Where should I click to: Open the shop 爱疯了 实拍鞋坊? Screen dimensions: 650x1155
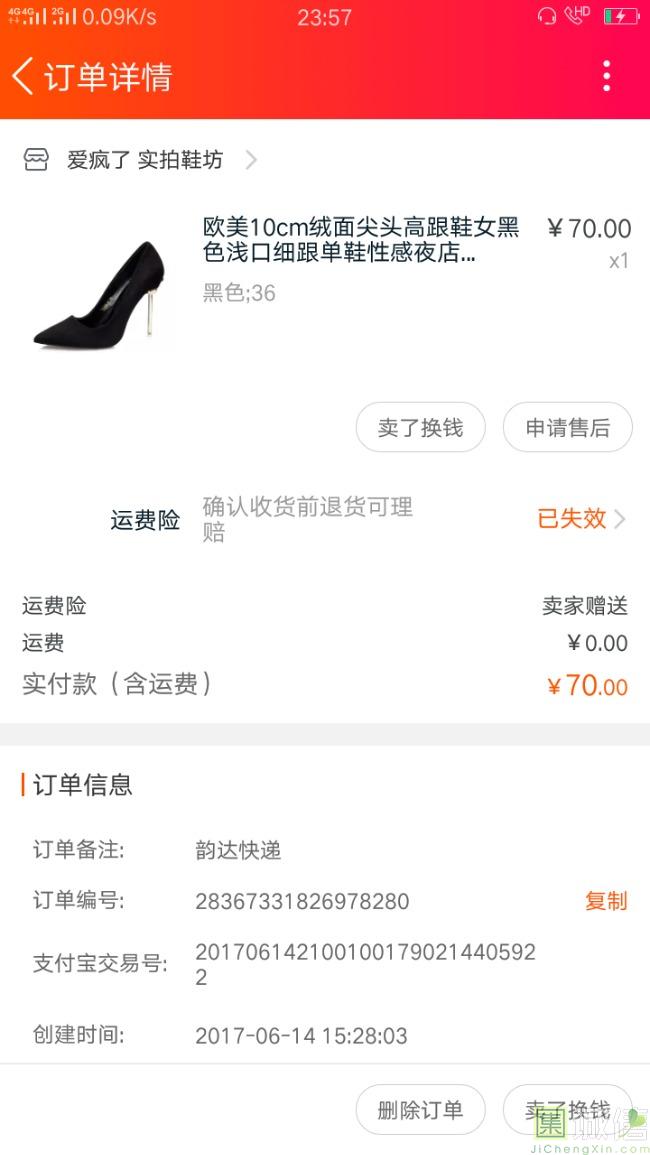point(145,160)
